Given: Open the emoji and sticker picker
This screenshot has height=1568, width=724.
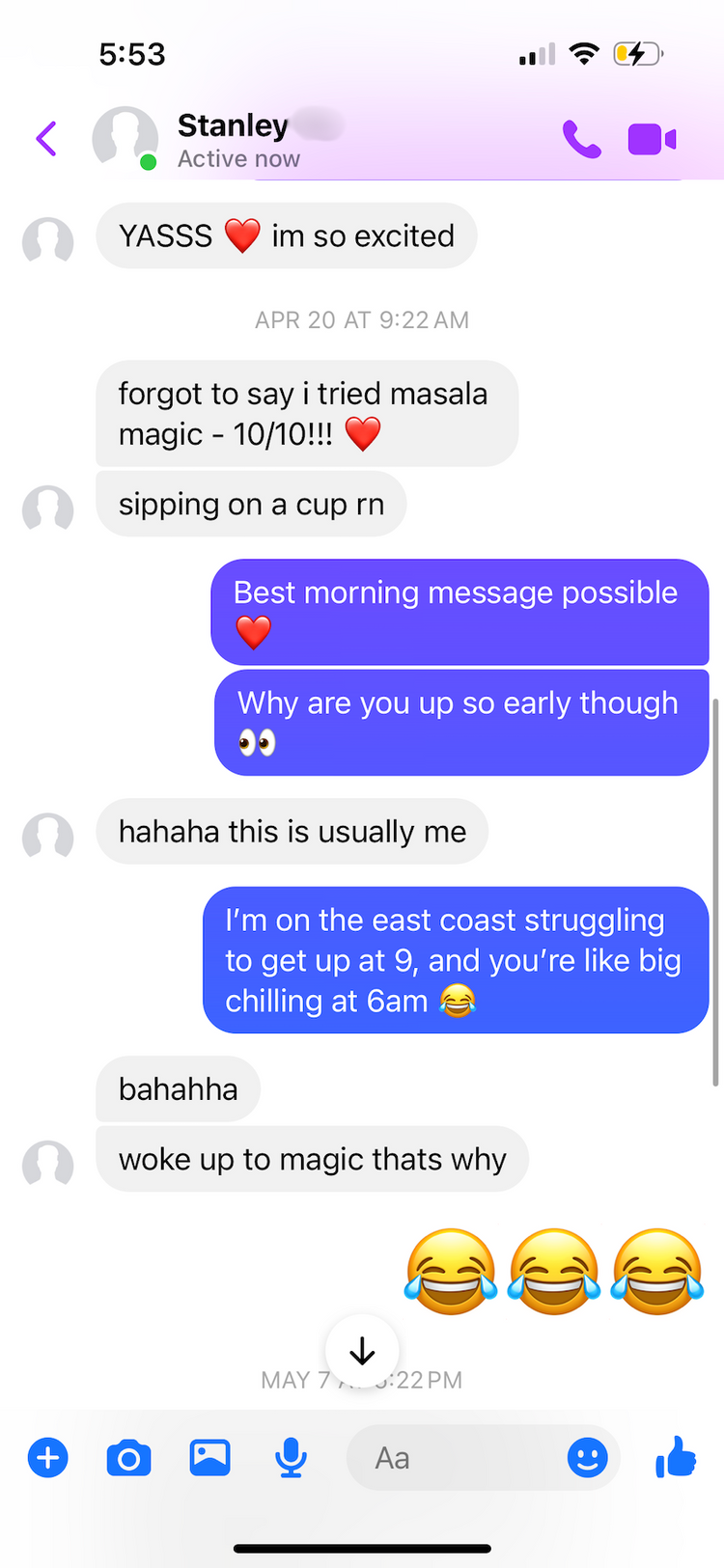Looking at the screenshot, I should [x=587, y=1457].
